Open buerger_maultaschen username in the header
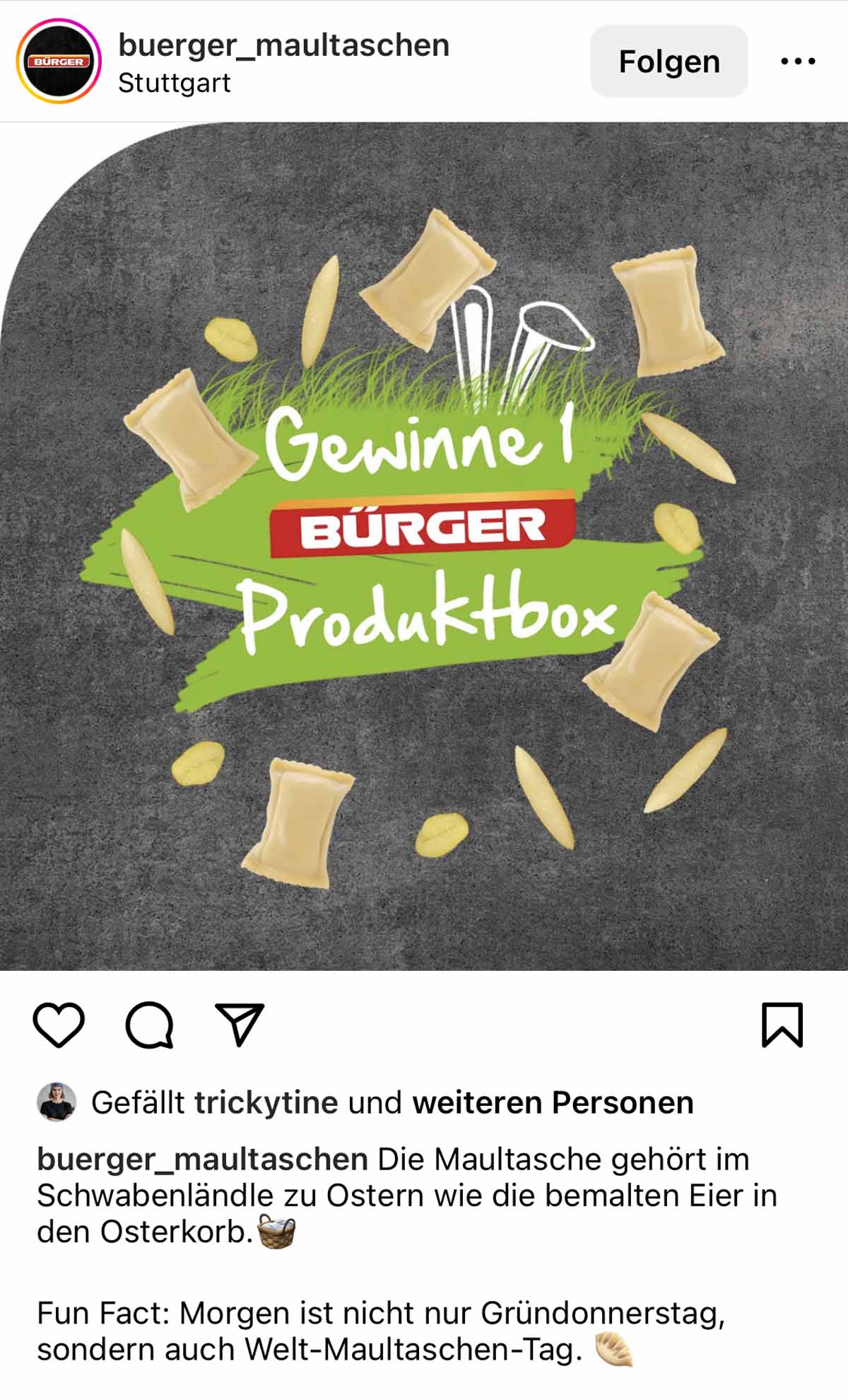 (x=283, y=45)
